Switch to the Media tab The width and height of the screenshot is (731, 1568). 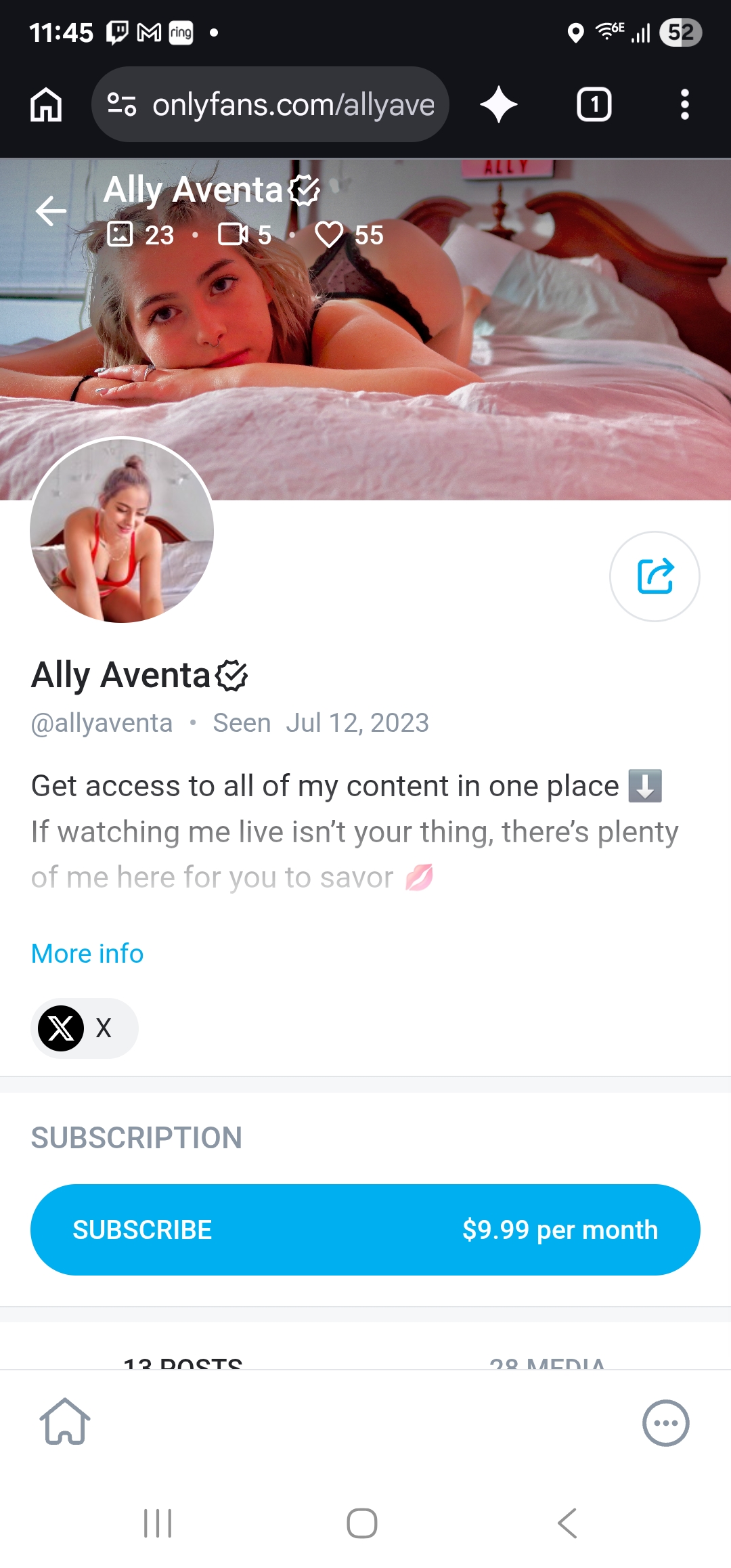coord(548,1362)
